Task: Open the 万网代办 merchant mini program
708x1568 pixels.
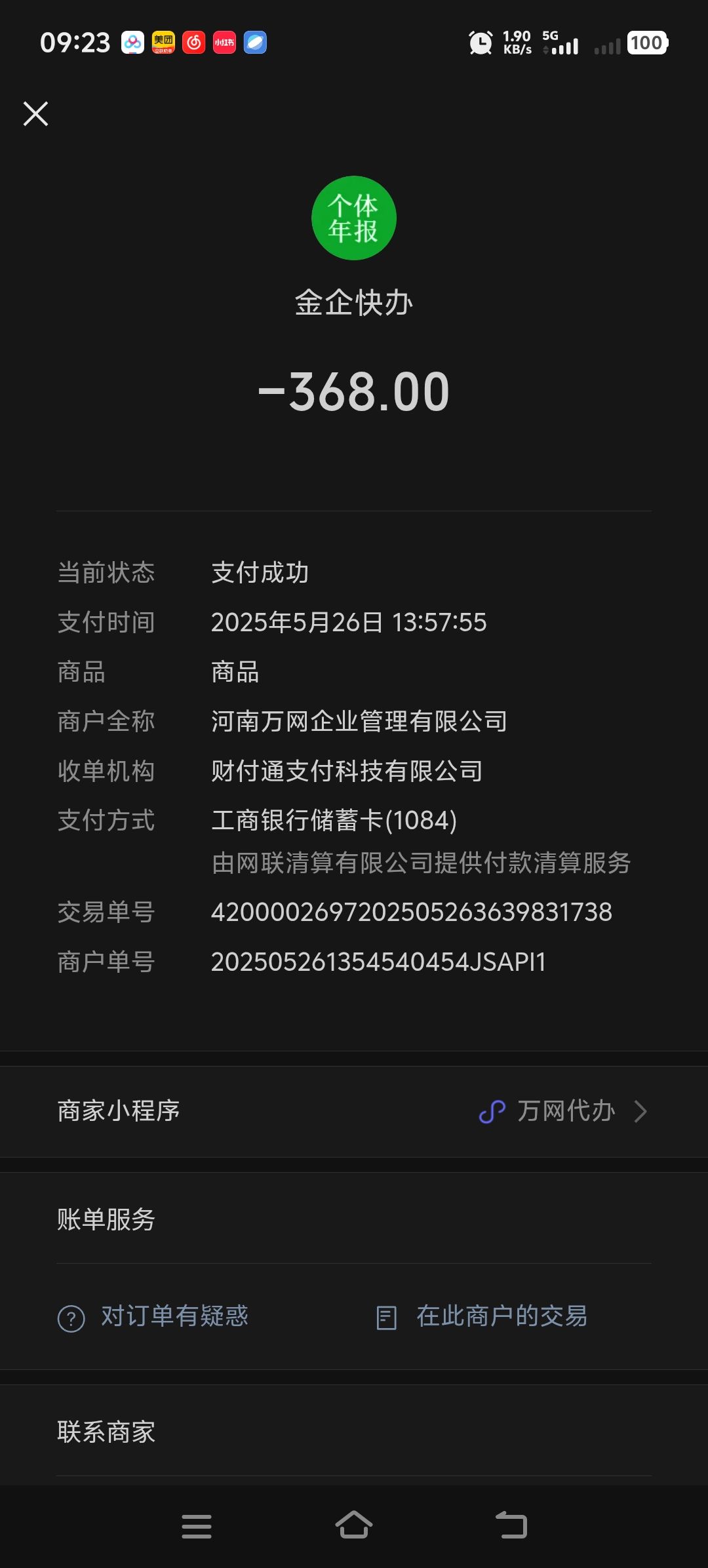Action: tap(354, 1111)
